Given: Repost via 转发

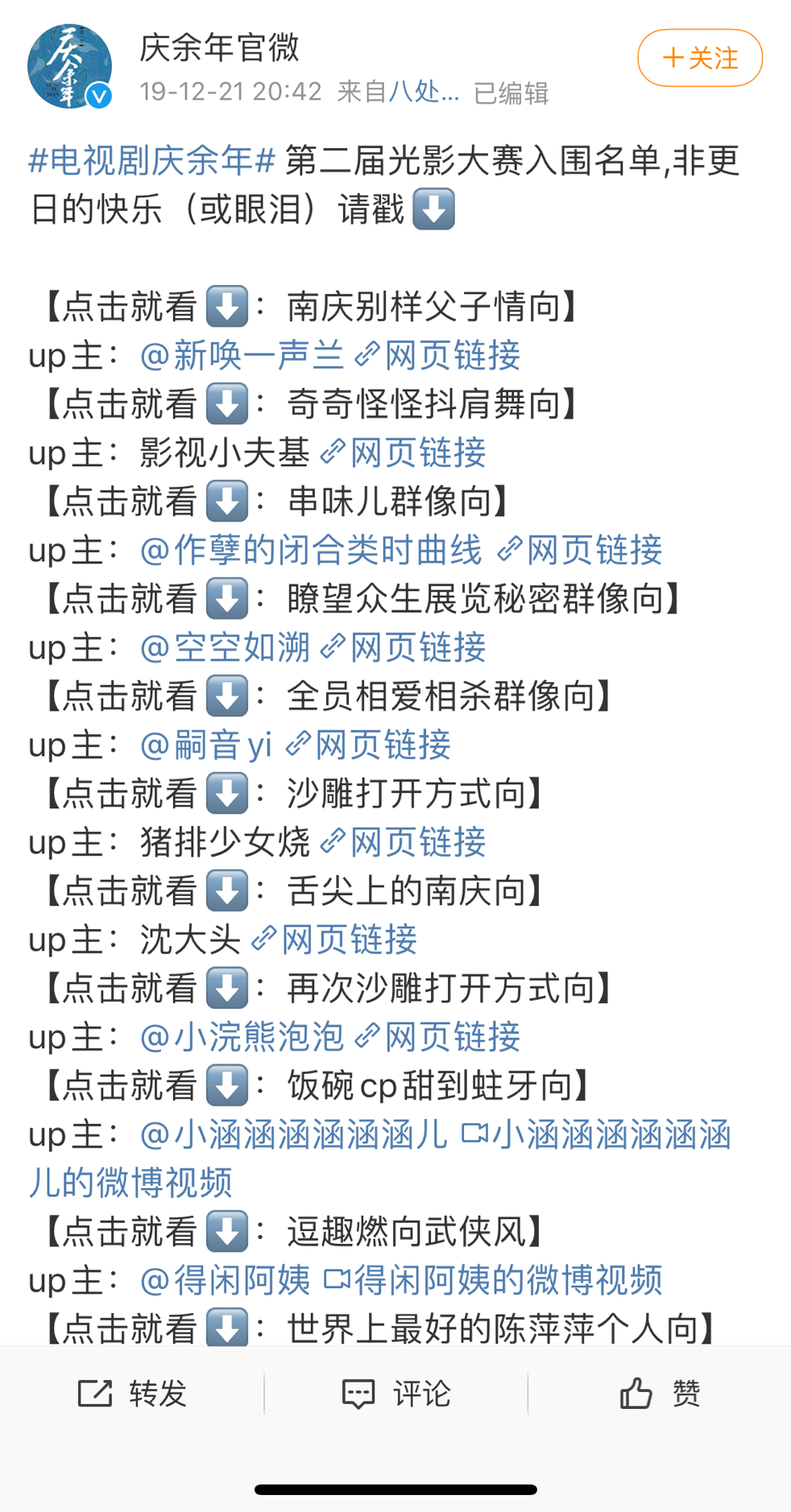Looking at the screenshot, I should click(x=132, y=1393).
